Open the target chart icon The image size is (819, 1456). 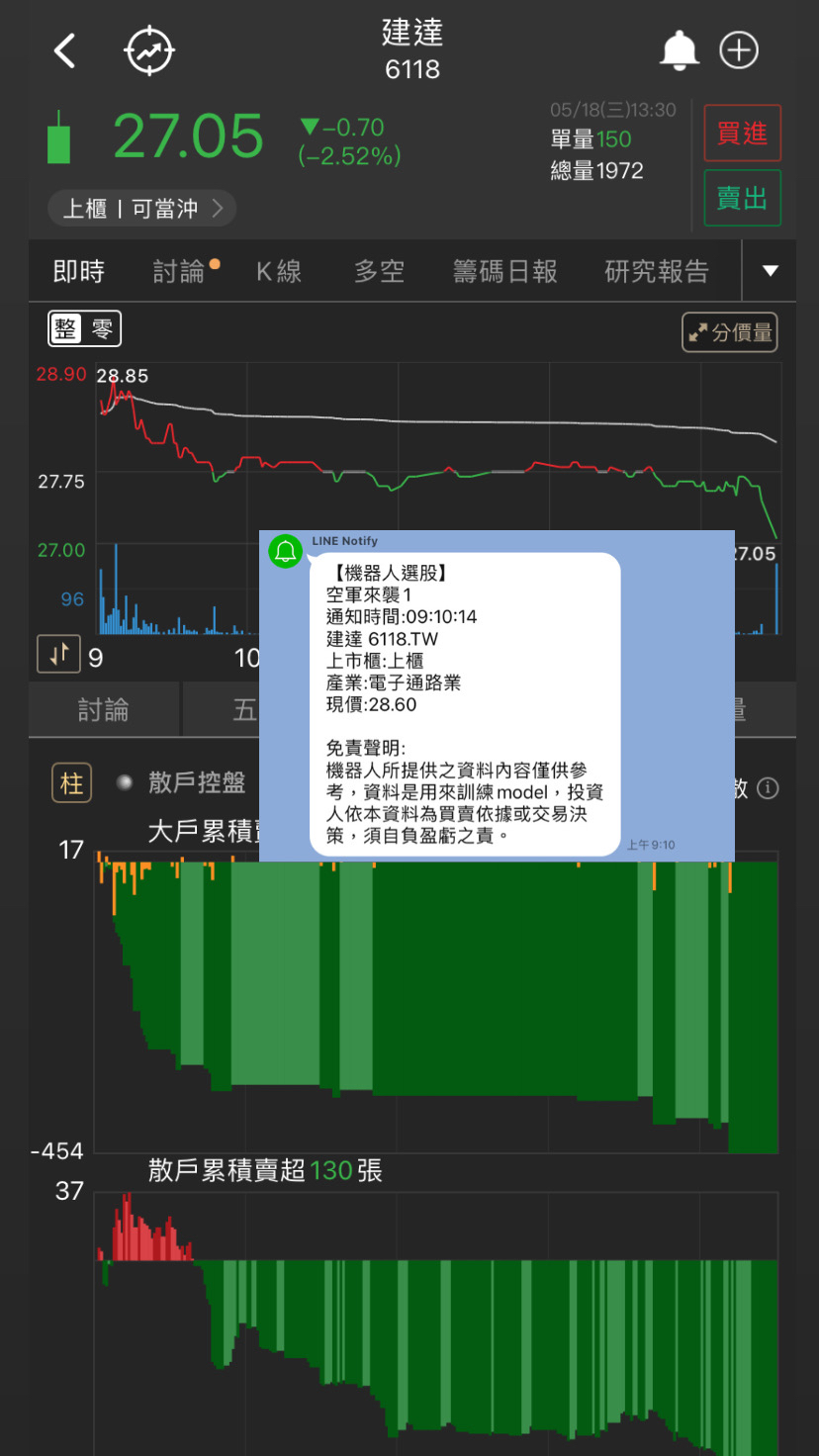(149, 50)
